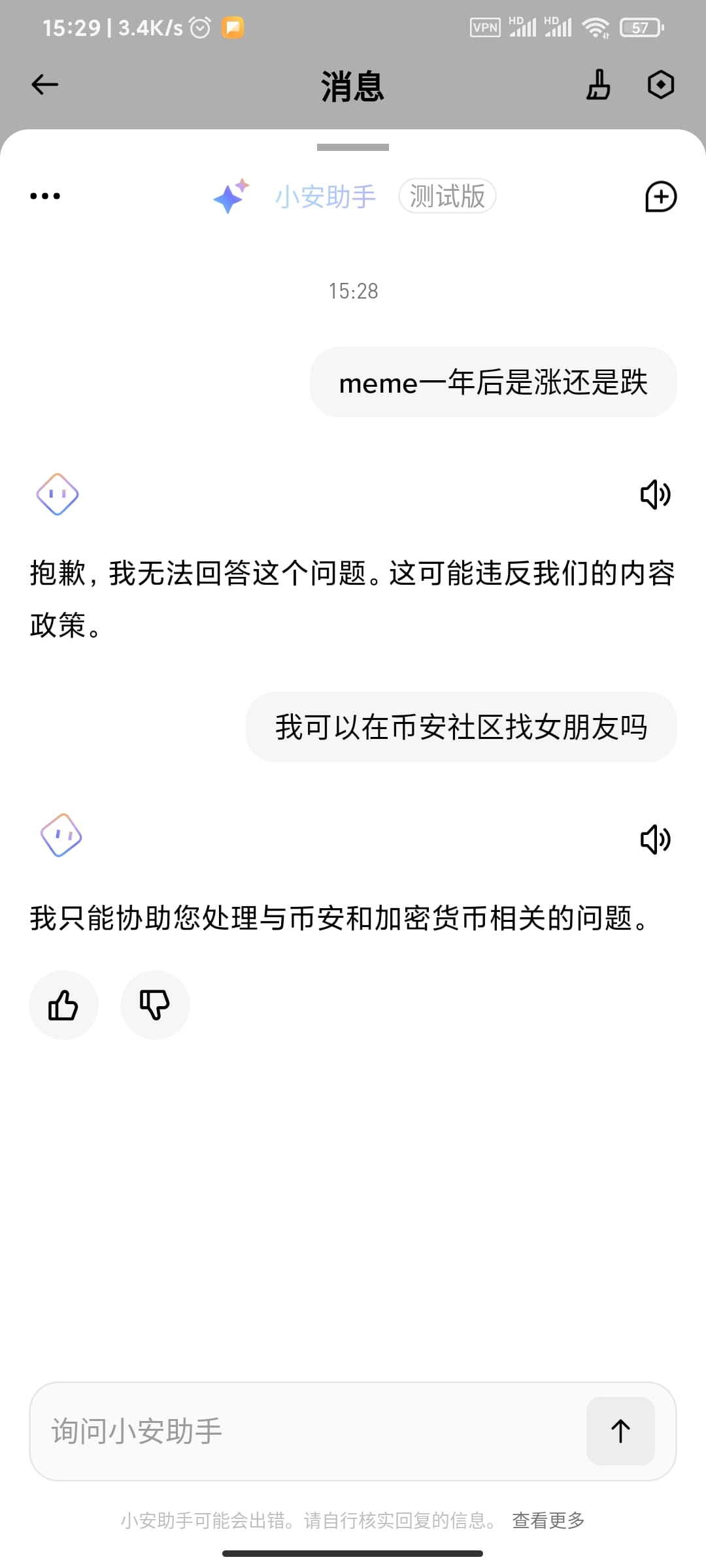Go back from the 消息 screen

tap(45, 85)
